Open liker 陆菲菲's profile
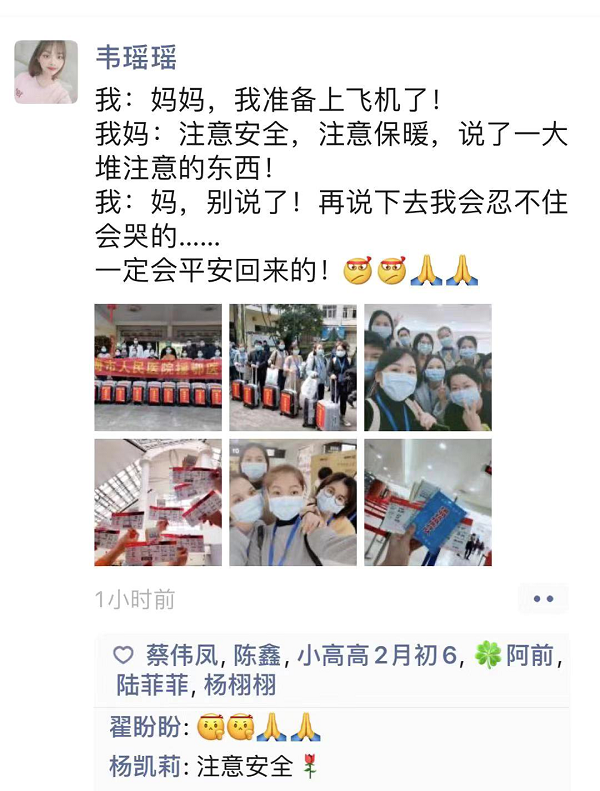Screen dimensions: 600x791 [x=153, y=686]
